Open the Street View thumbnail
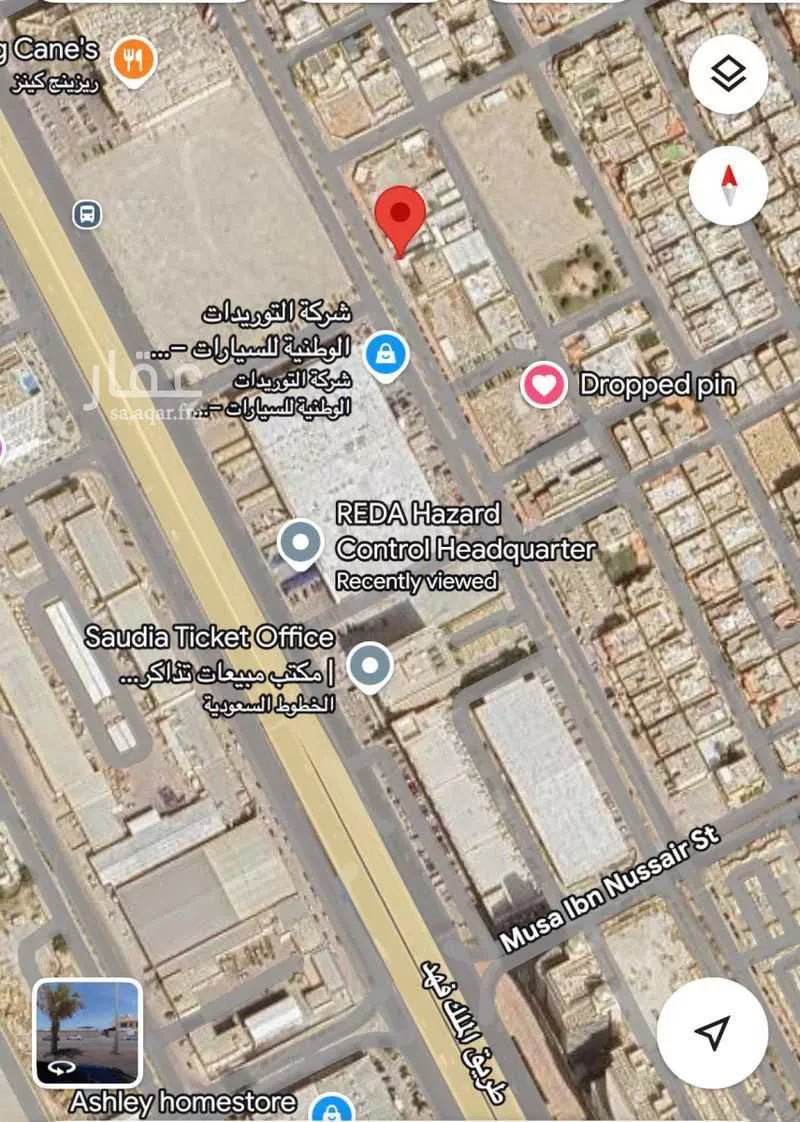Image resolution: width=800 pixels, height=1122 pixels. (x=88, y=1032)
